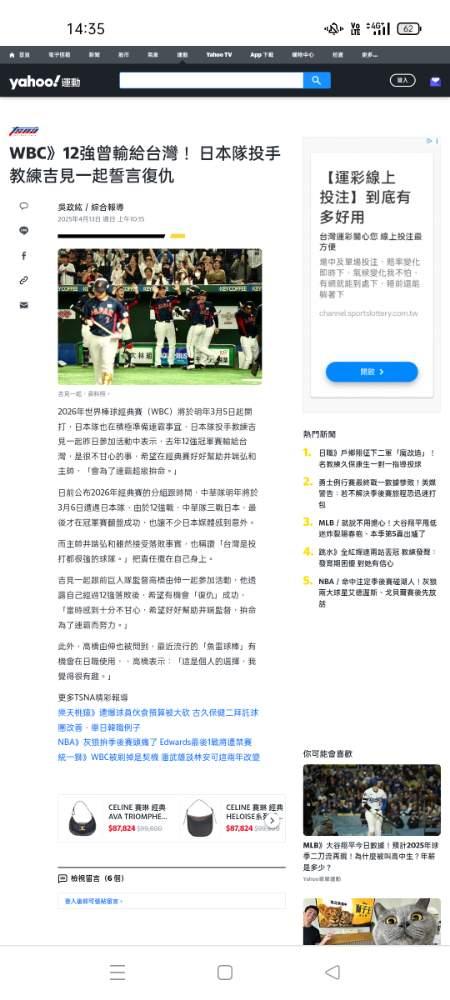
Task: Open the login (登入) button
Action: coord(402,81)
